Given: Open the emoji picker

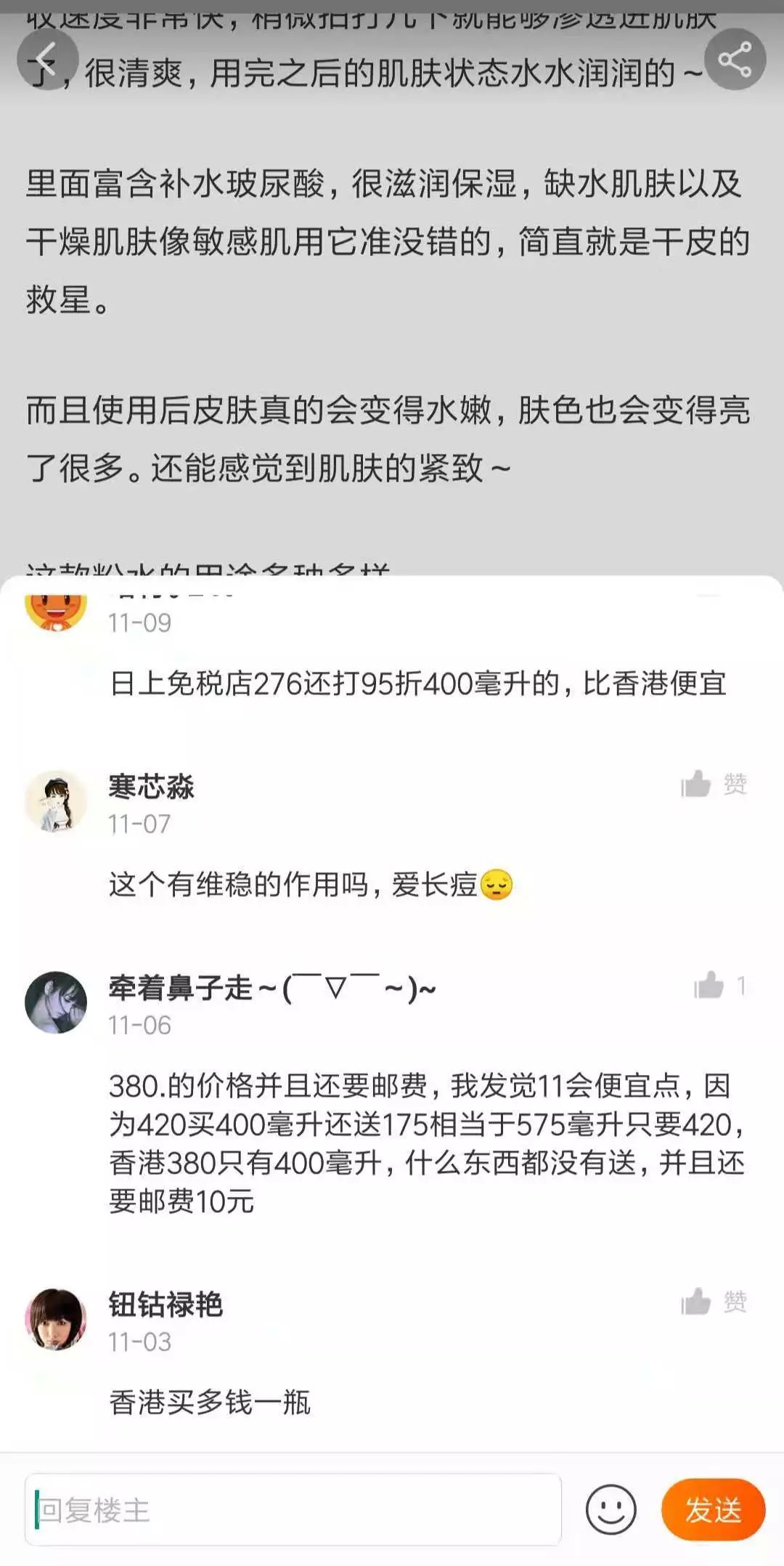Looking at the screenshot, I should coord(611,1509).
